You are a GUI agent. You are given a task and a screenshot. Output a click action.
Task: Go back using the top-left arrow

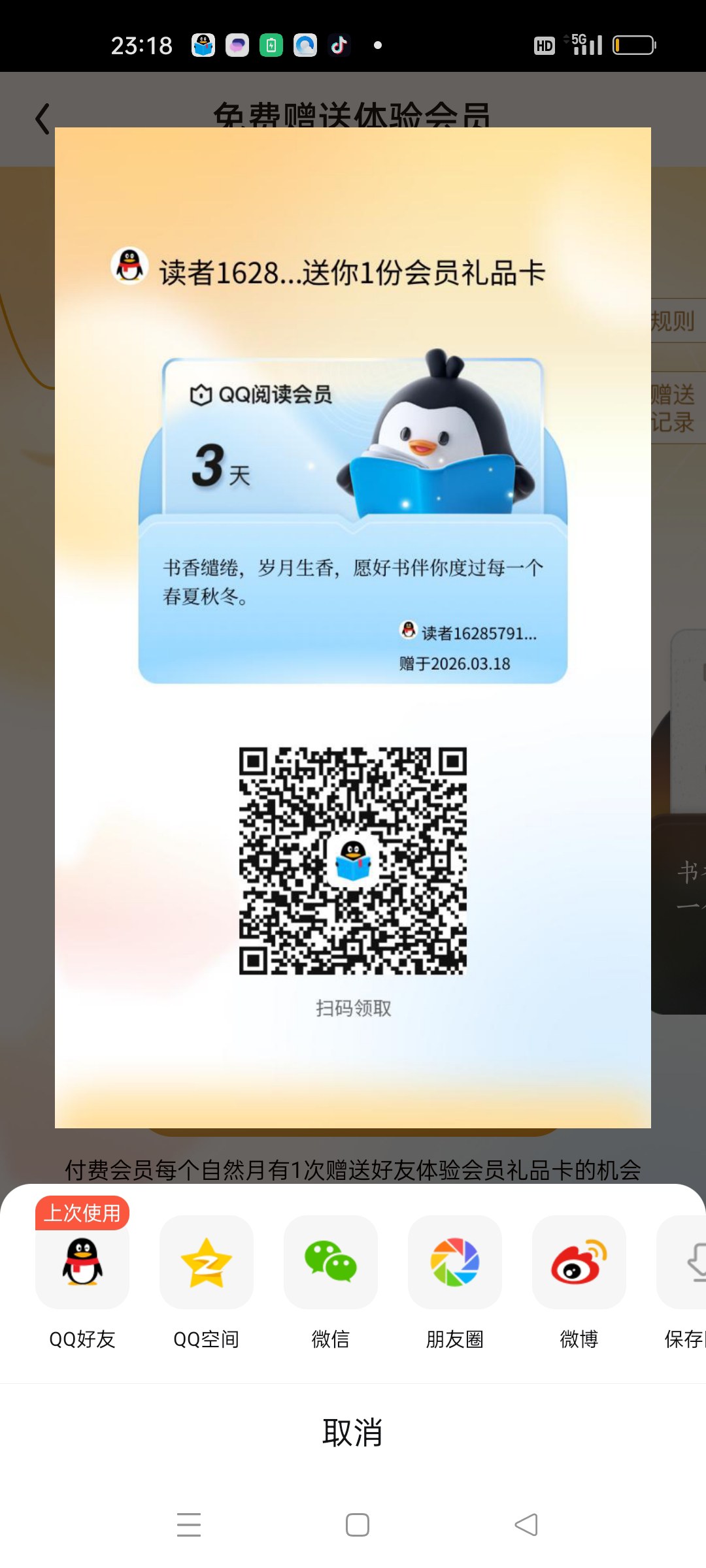[x=42, y=119]
